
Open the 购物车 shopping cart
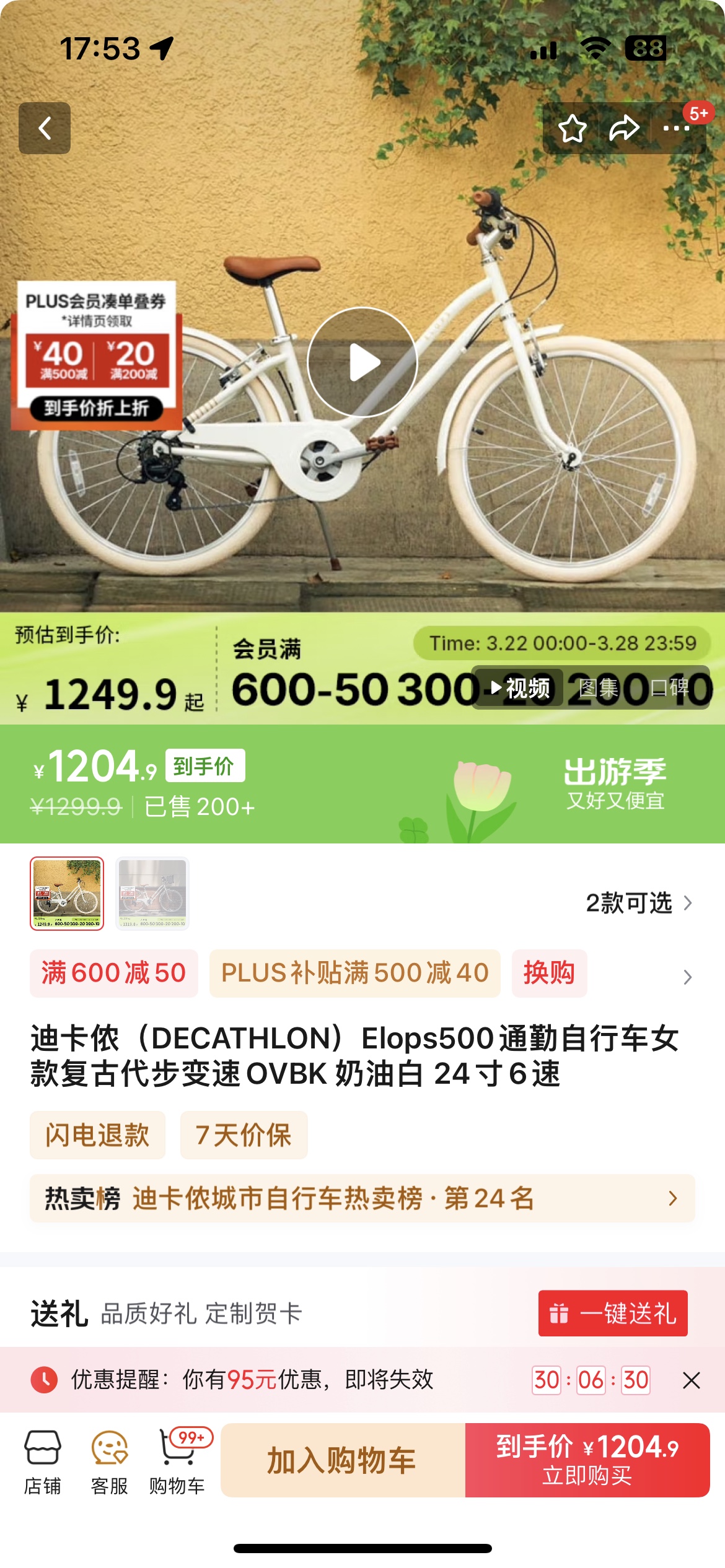(x=177, y=1461)
